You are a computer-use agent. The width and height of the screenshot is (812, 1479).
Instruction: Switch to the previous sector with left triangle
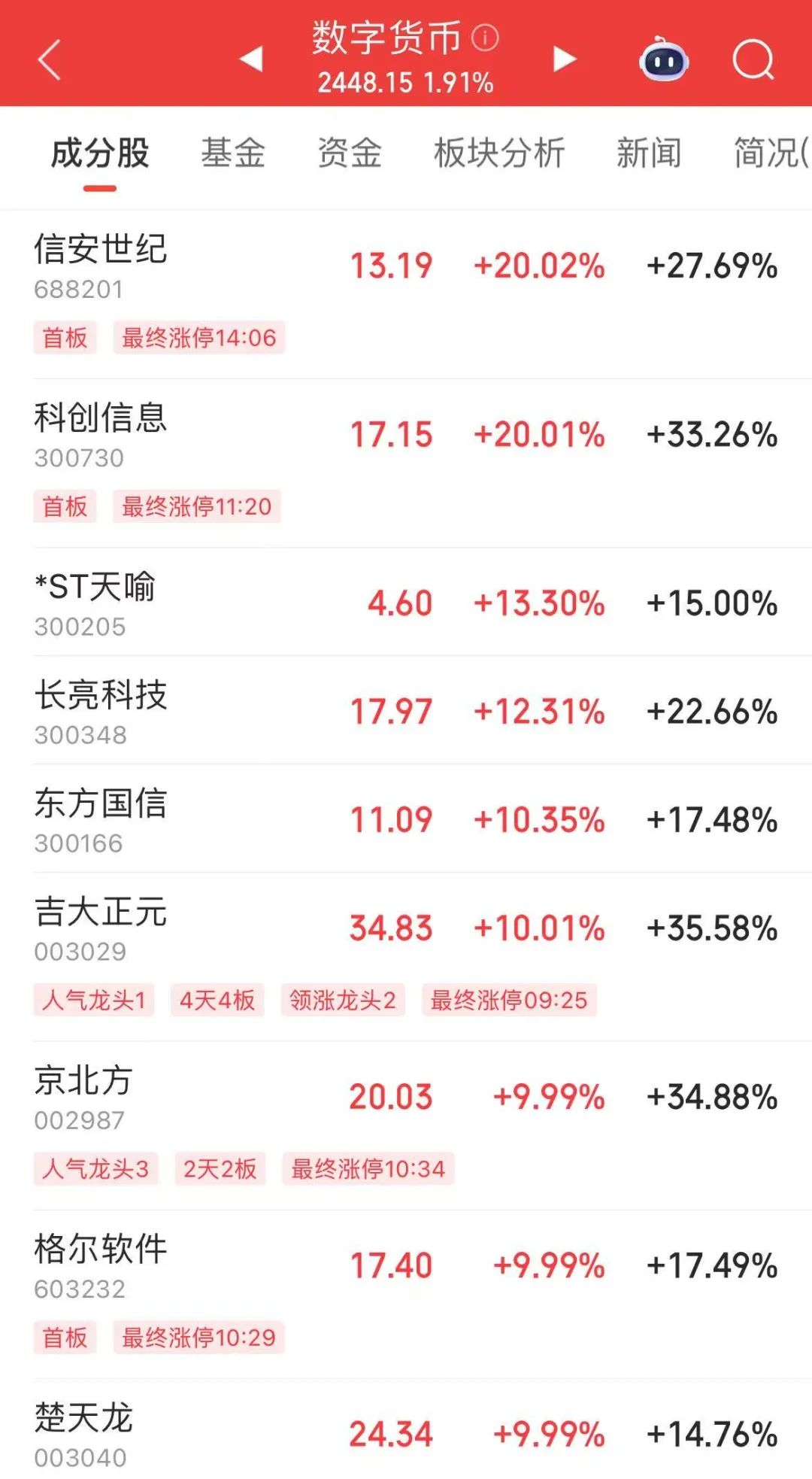(x=251, y=59)
